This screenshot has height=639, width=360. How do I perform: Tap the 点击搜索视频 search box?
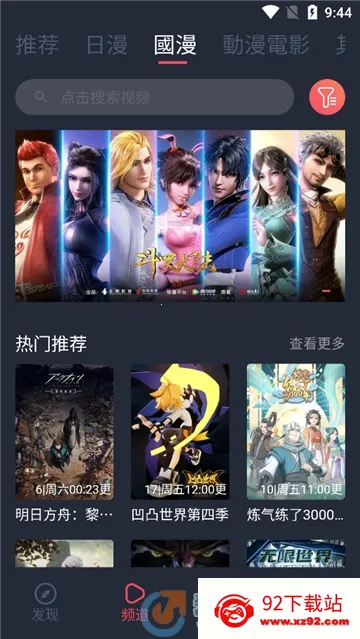(x=155, y=97)
